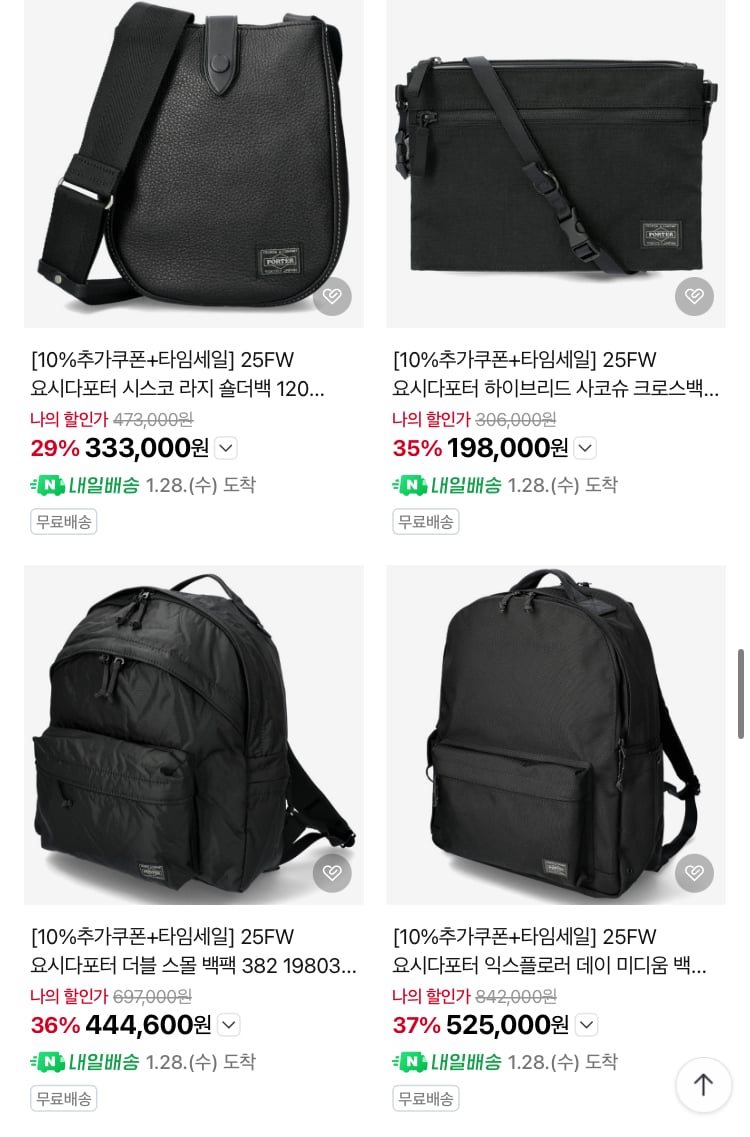The height and width of the screenshot is (1137, 750).
Task: Expand price details next to 333,000원
Action: coord(226,448)
